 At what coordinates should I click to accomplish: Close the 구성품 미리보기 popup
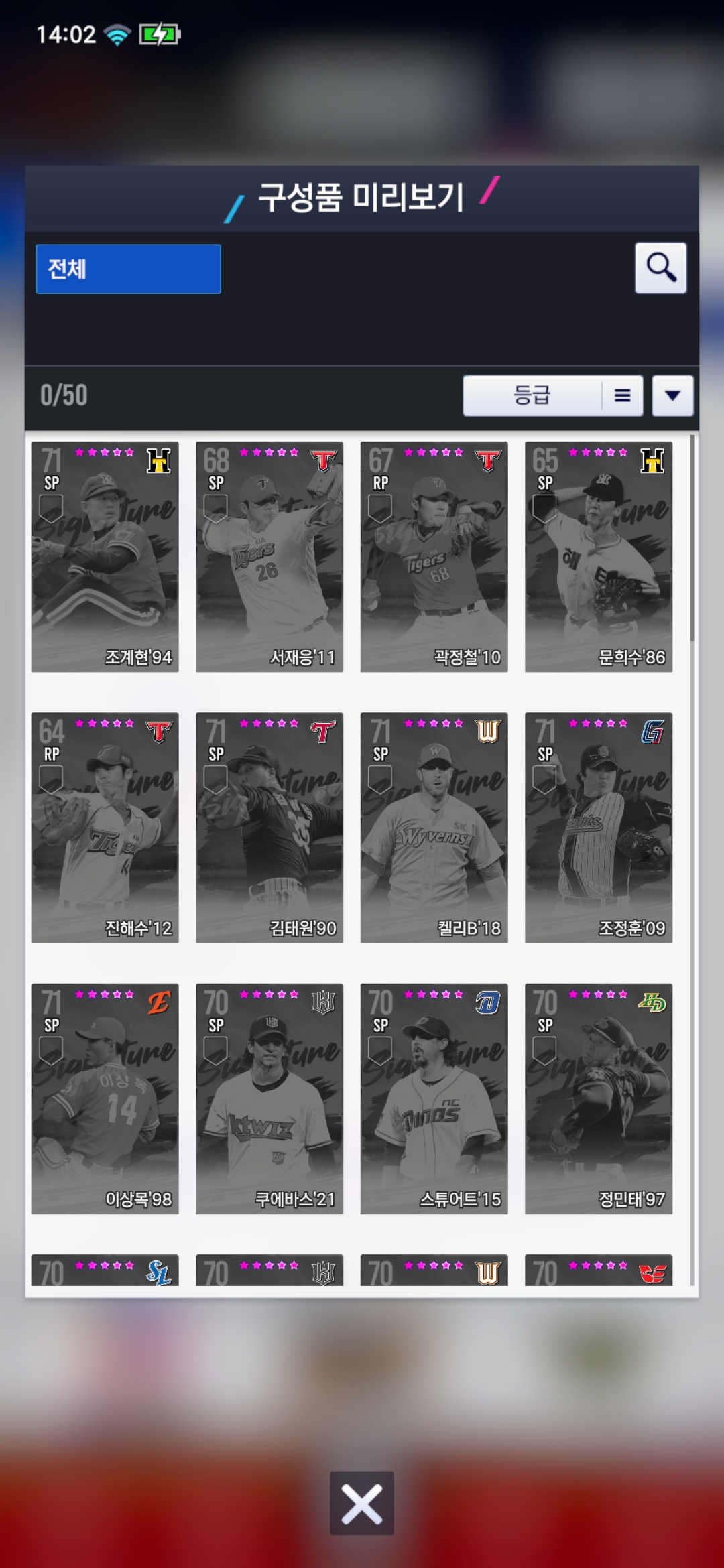[x=362, y=1503]
